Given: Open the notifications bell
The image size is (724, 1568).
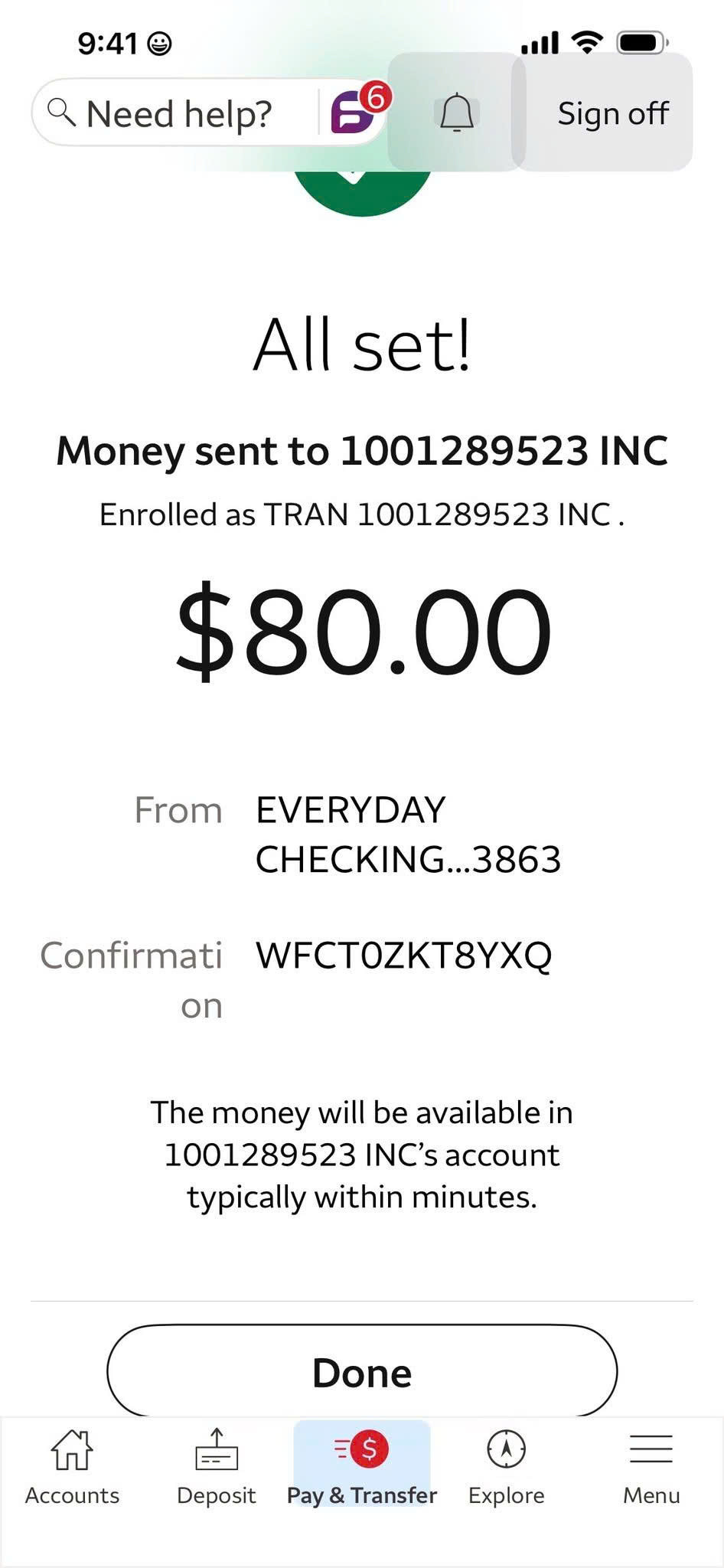Looking at the screenshot, I should [x=457, y=113].
